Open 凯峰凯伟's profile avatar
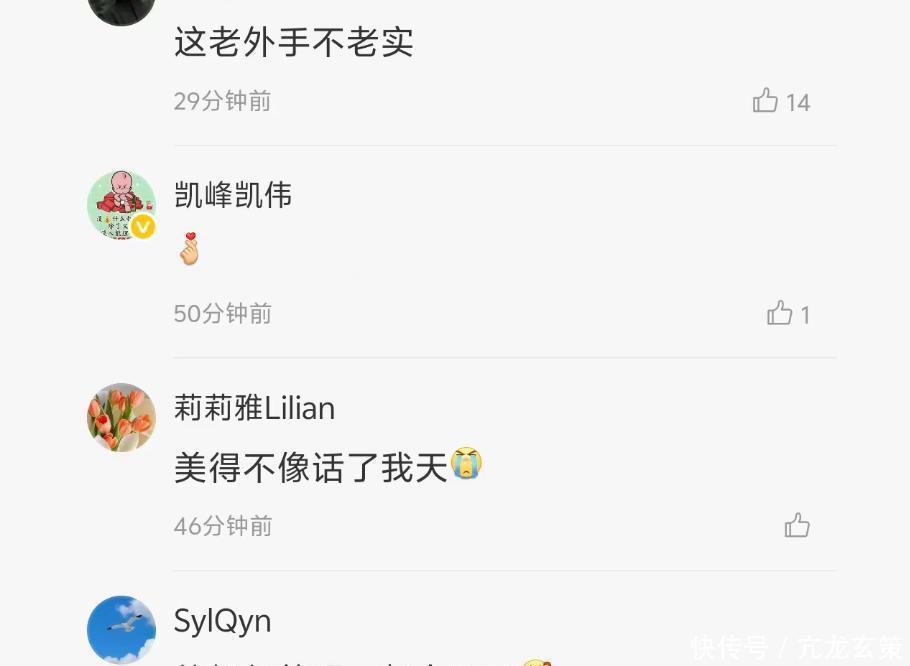Screen dimensions: 910x666 pyautogui.click(x=122, y=205)
